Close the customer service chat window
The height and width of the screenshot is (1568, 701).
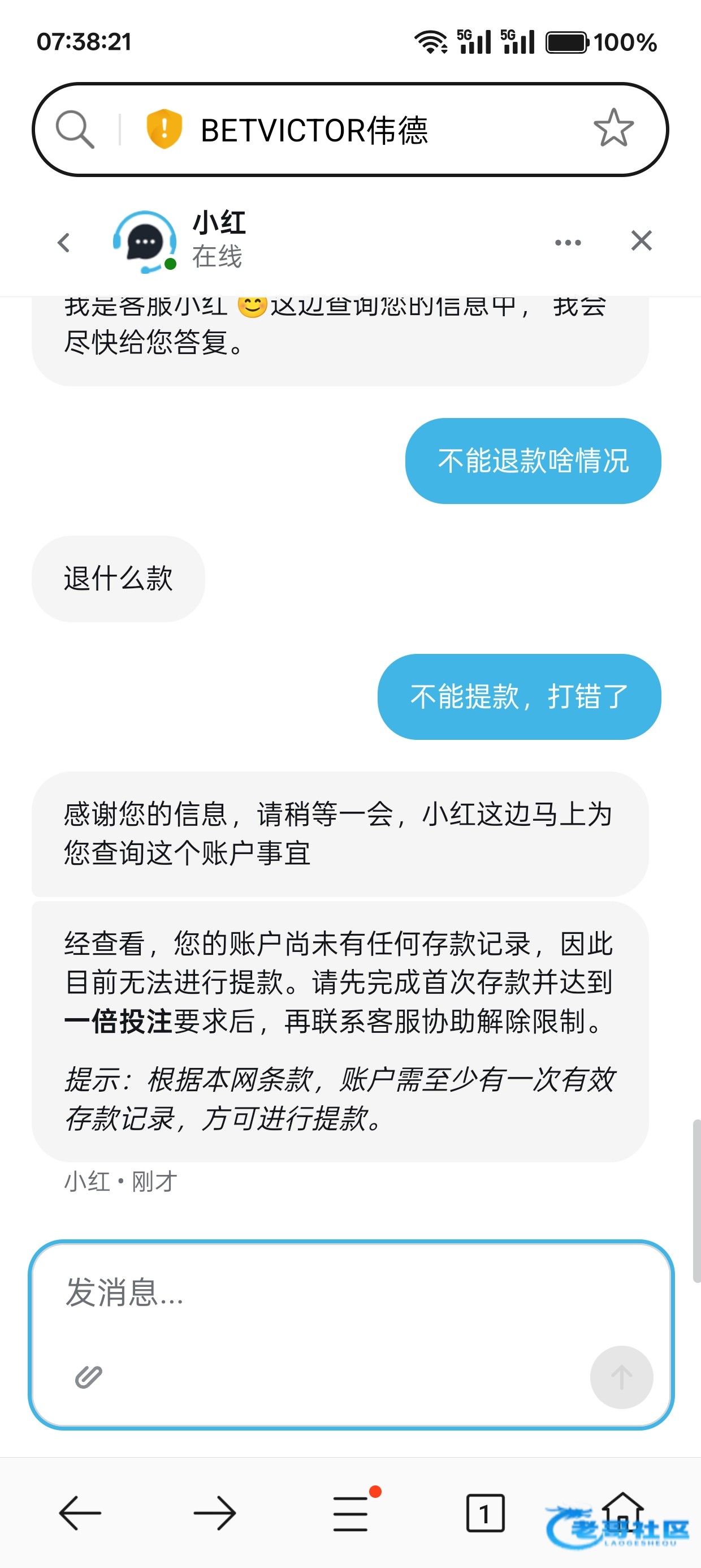(x=642, y=241)
